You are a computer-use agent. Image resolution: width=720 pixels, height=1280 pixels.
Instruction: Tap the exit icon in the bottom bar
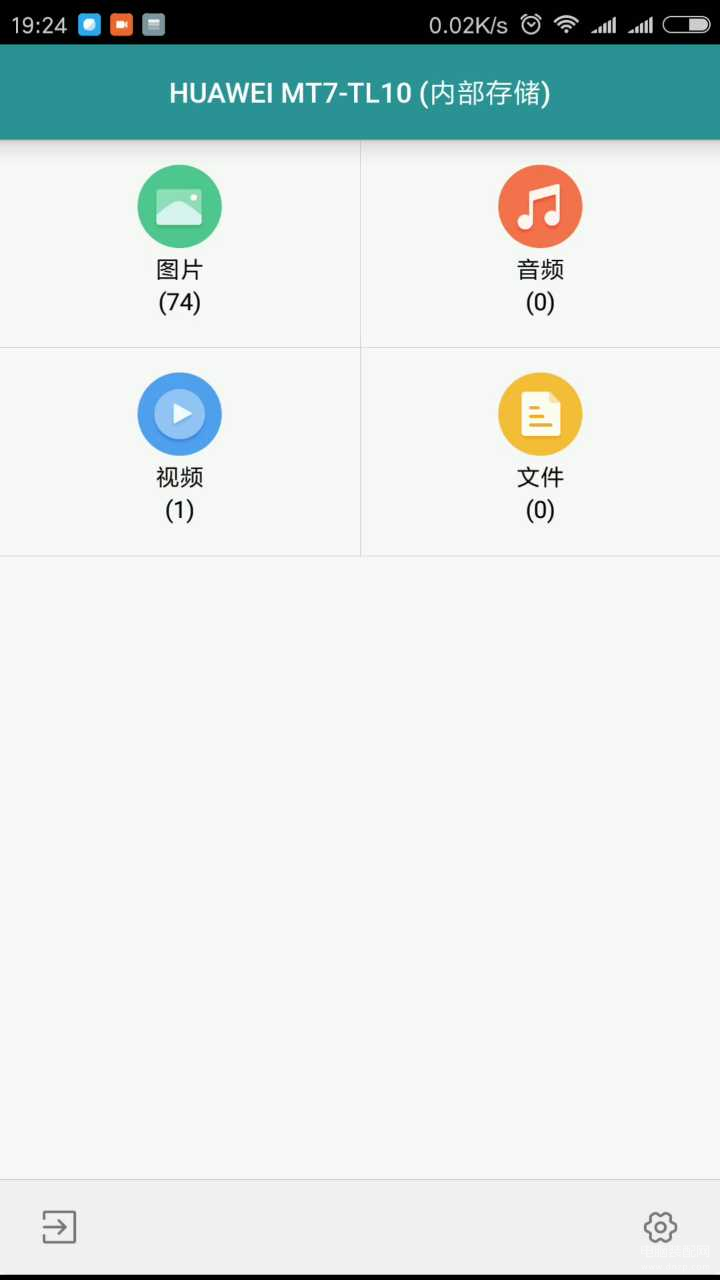click(59, 1227)
